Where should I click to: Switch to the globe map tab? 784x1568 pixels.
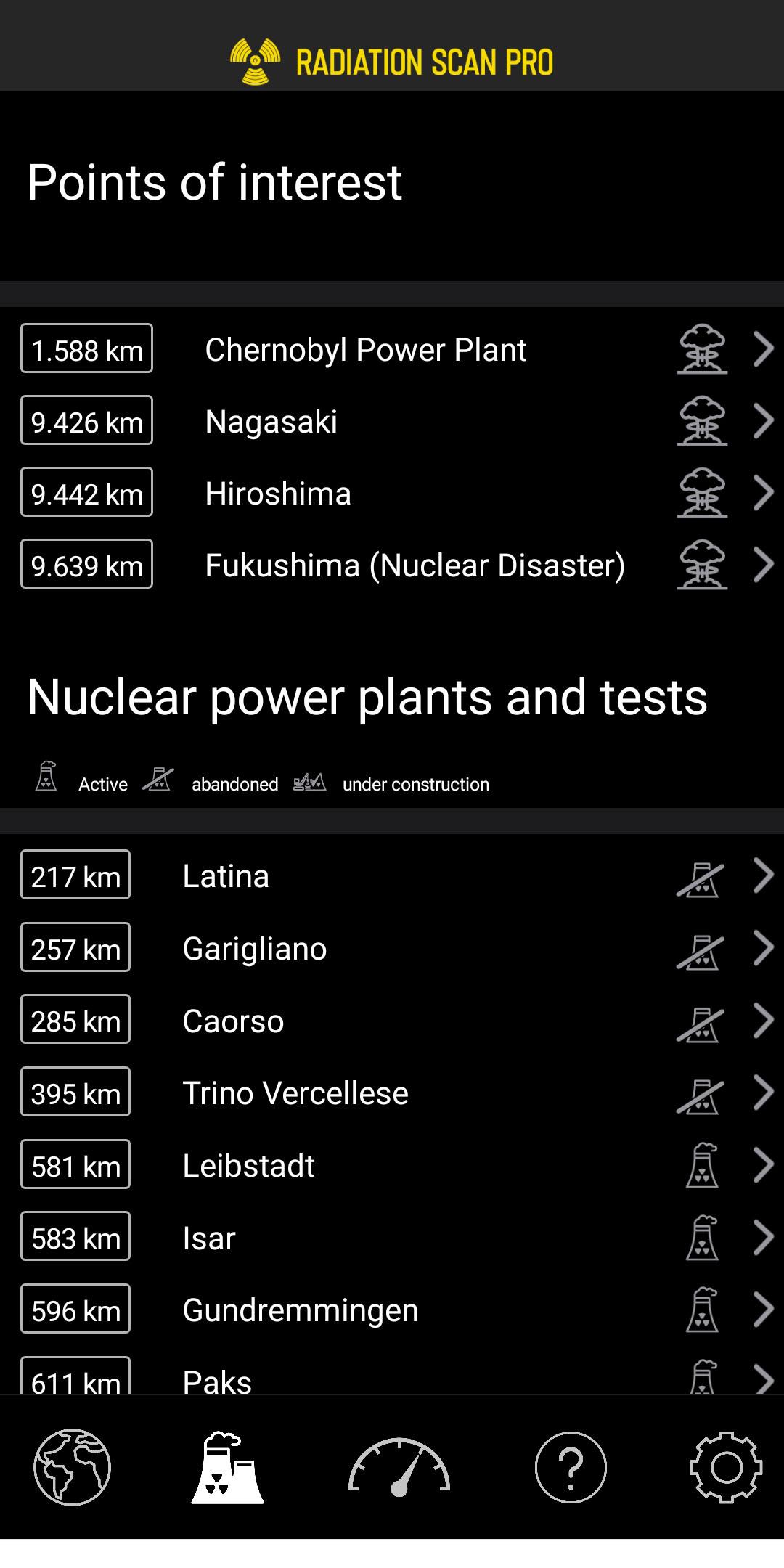[73, 1466]
